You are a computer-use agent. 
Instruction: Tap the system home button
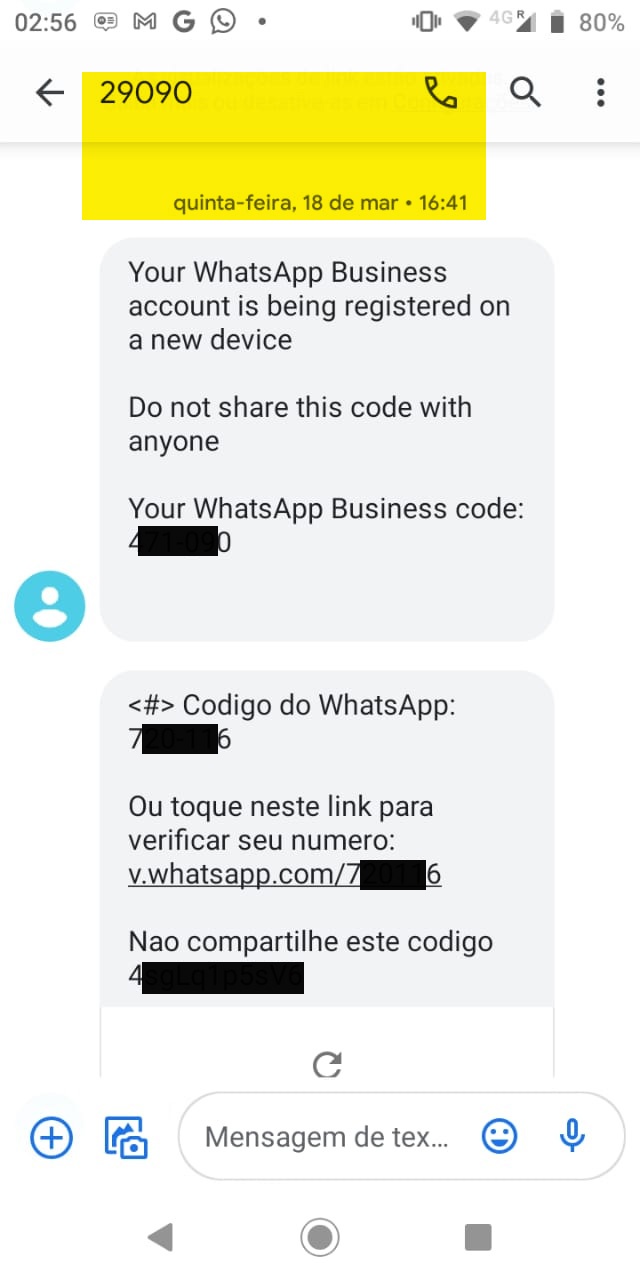click(320, 1238)
